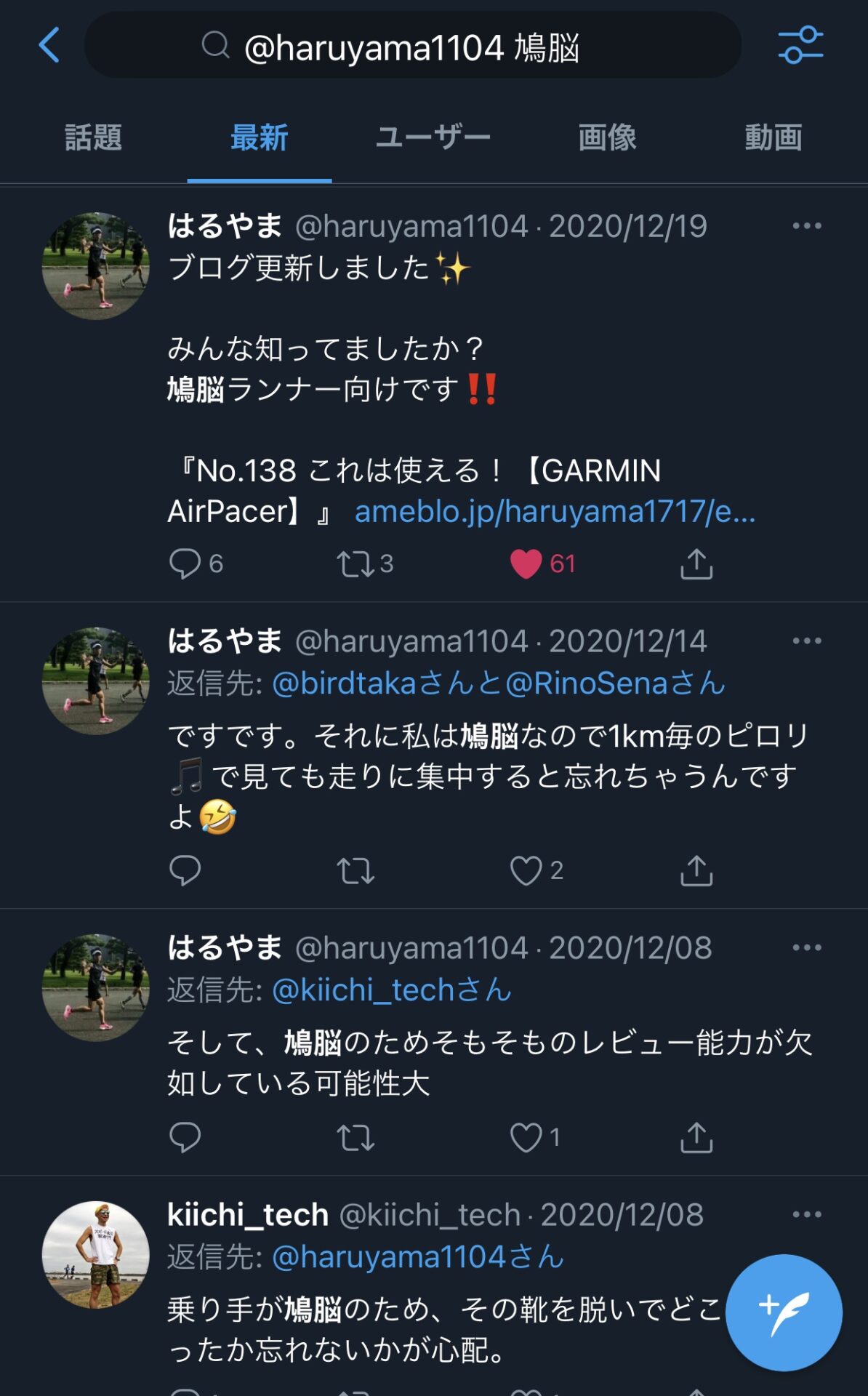Image resolution: width=868 pixels, height=1396 pixels.
Task: Compose a new tweet
Action: point(784,1312)
